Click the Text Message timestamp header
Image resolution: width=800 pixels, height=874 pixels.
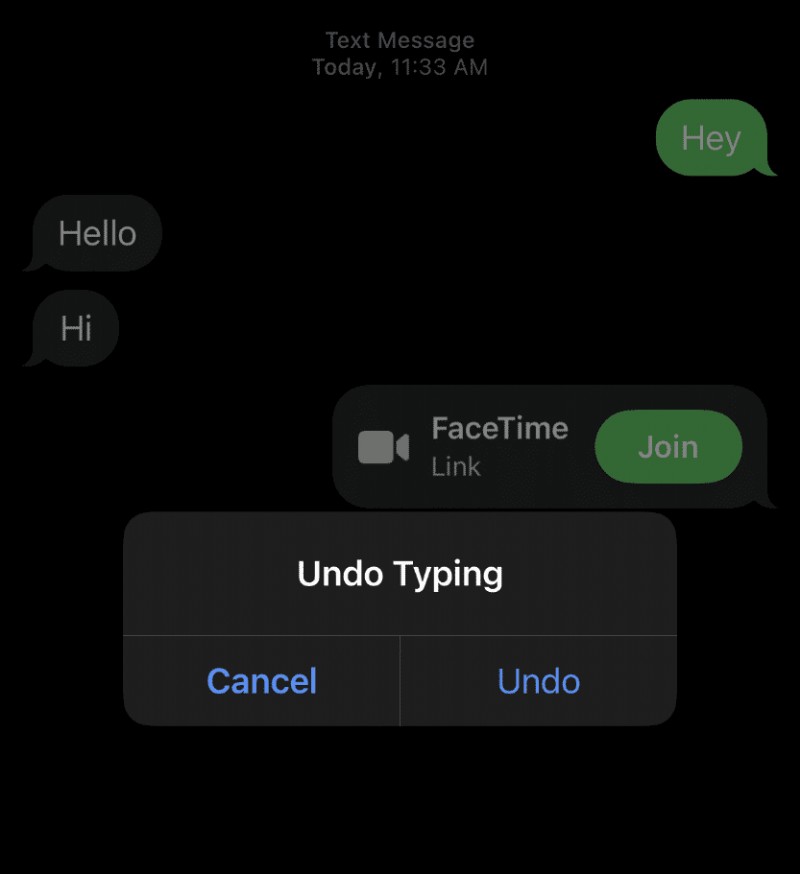tap(399, 40)
